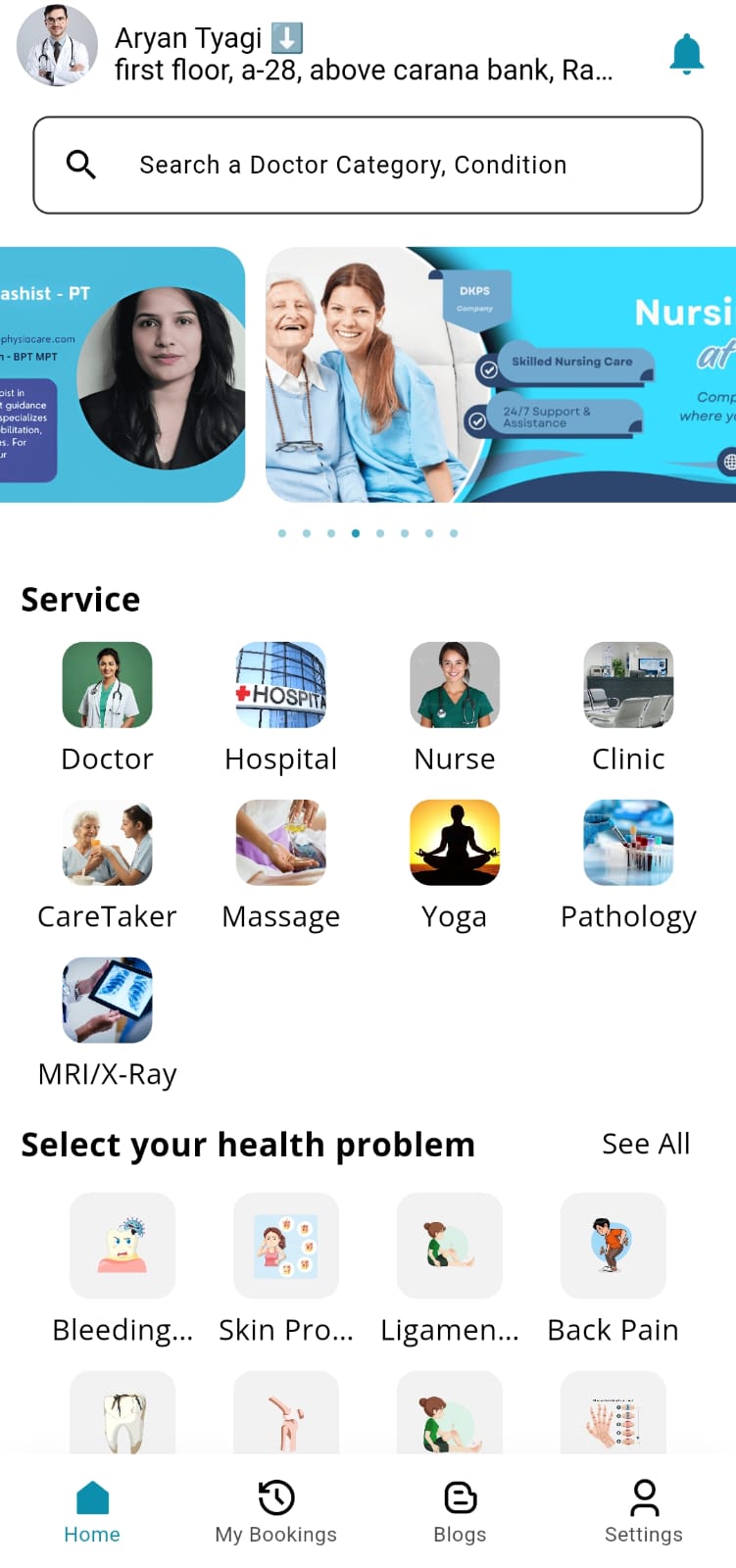This screenshot has height=1568, width=736.
Task: Select the MRI/X-Ray service icon
Action: (107, 1000)
